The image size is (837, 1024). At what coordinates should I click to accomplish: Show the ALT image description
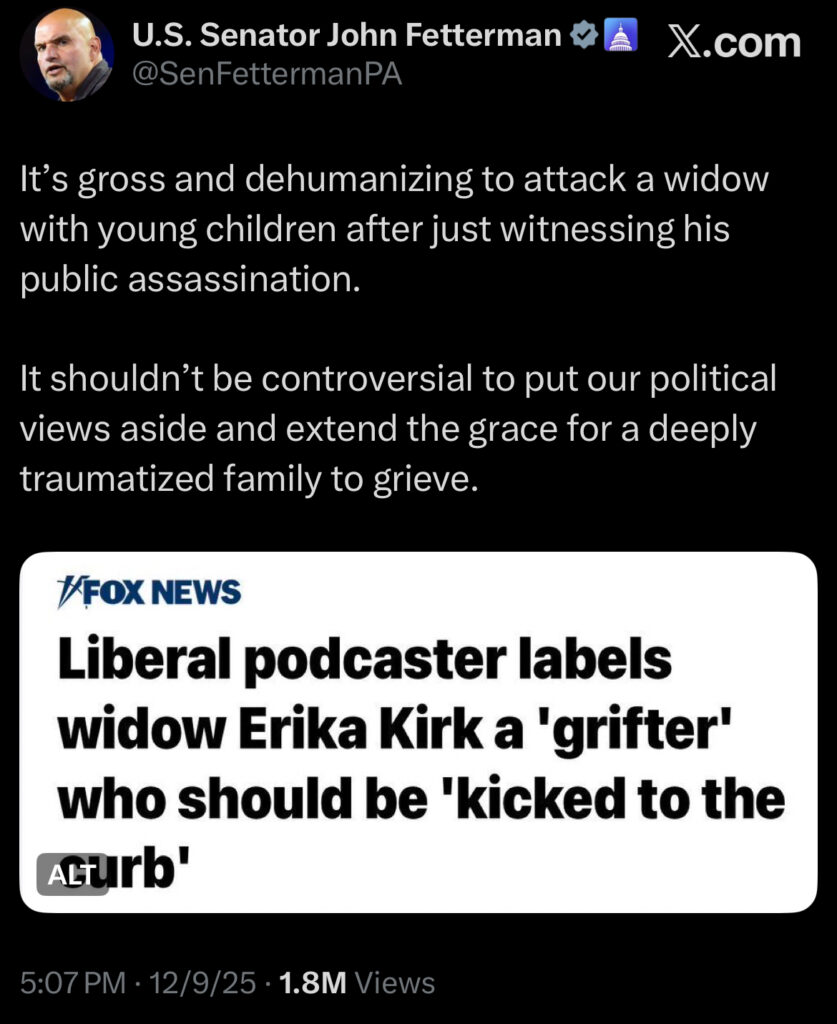click(x=72, y=874)
